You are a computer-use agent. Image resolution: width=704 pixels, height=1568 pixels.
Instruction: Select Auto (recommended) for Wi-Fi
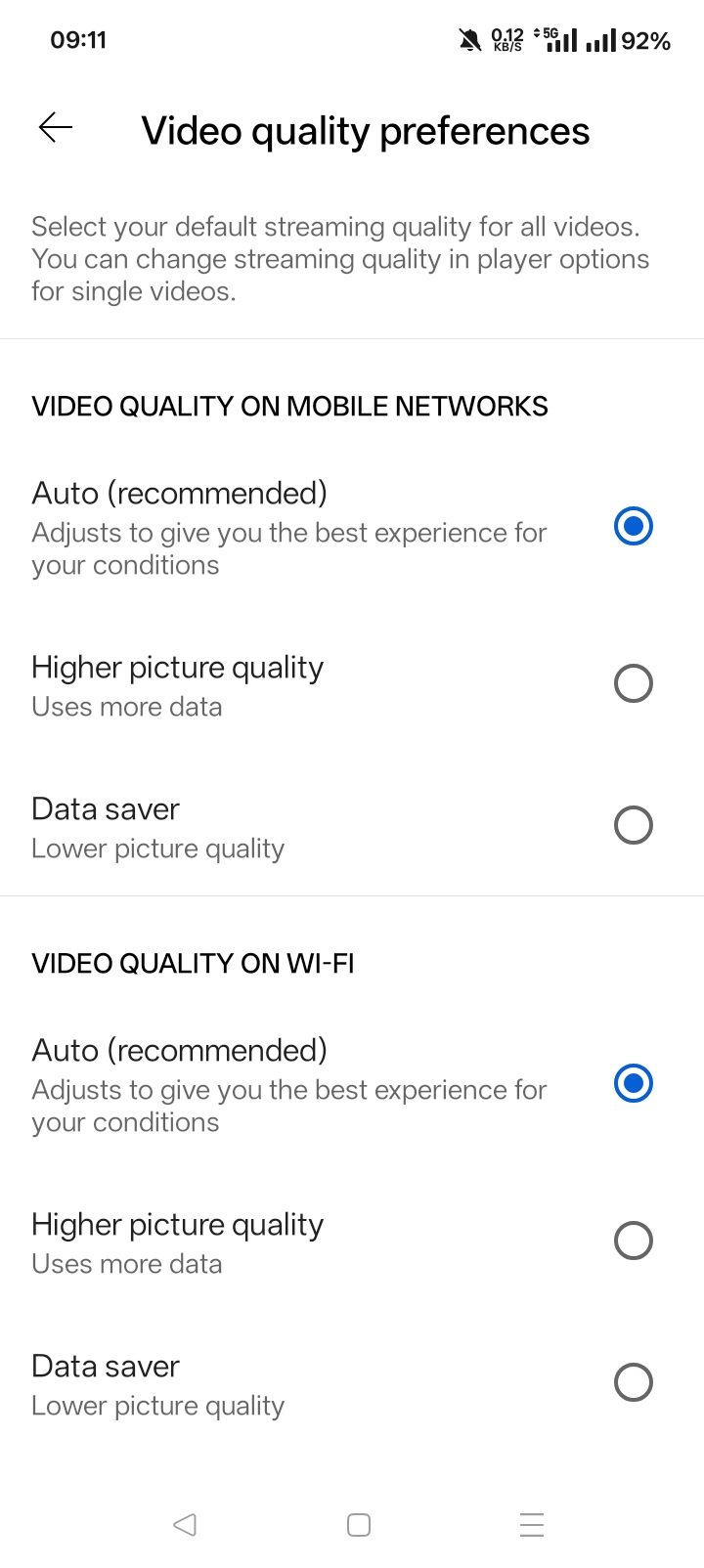pos(633,1084)
